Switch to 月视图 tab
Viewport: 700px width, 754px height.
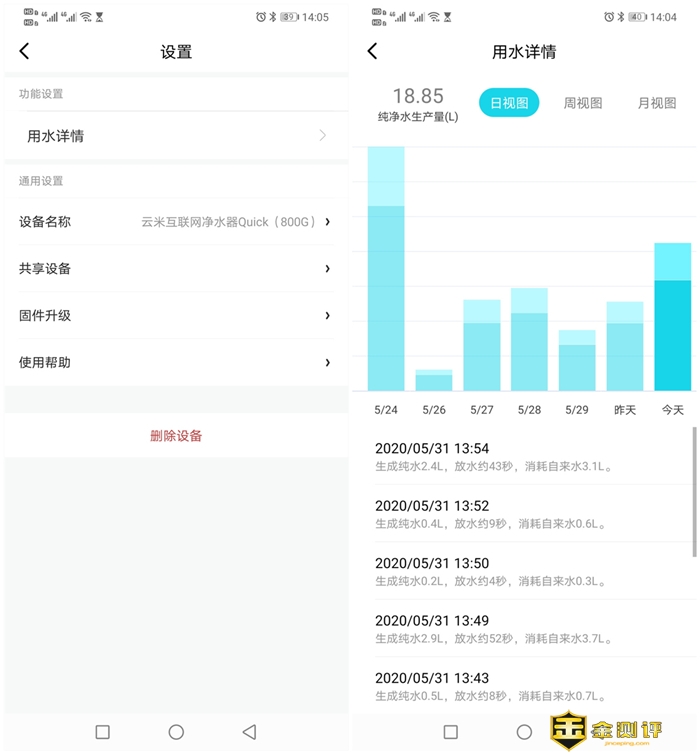click(657, 103)
